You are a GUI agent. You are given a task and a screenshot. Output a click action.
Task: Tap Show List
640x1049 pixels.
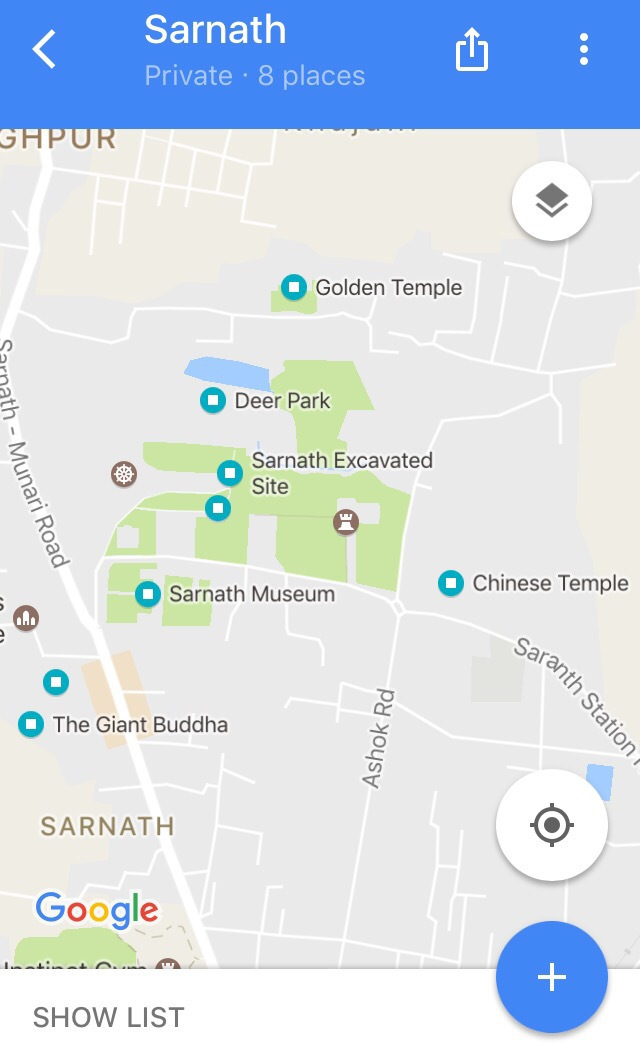(108, 1017)
